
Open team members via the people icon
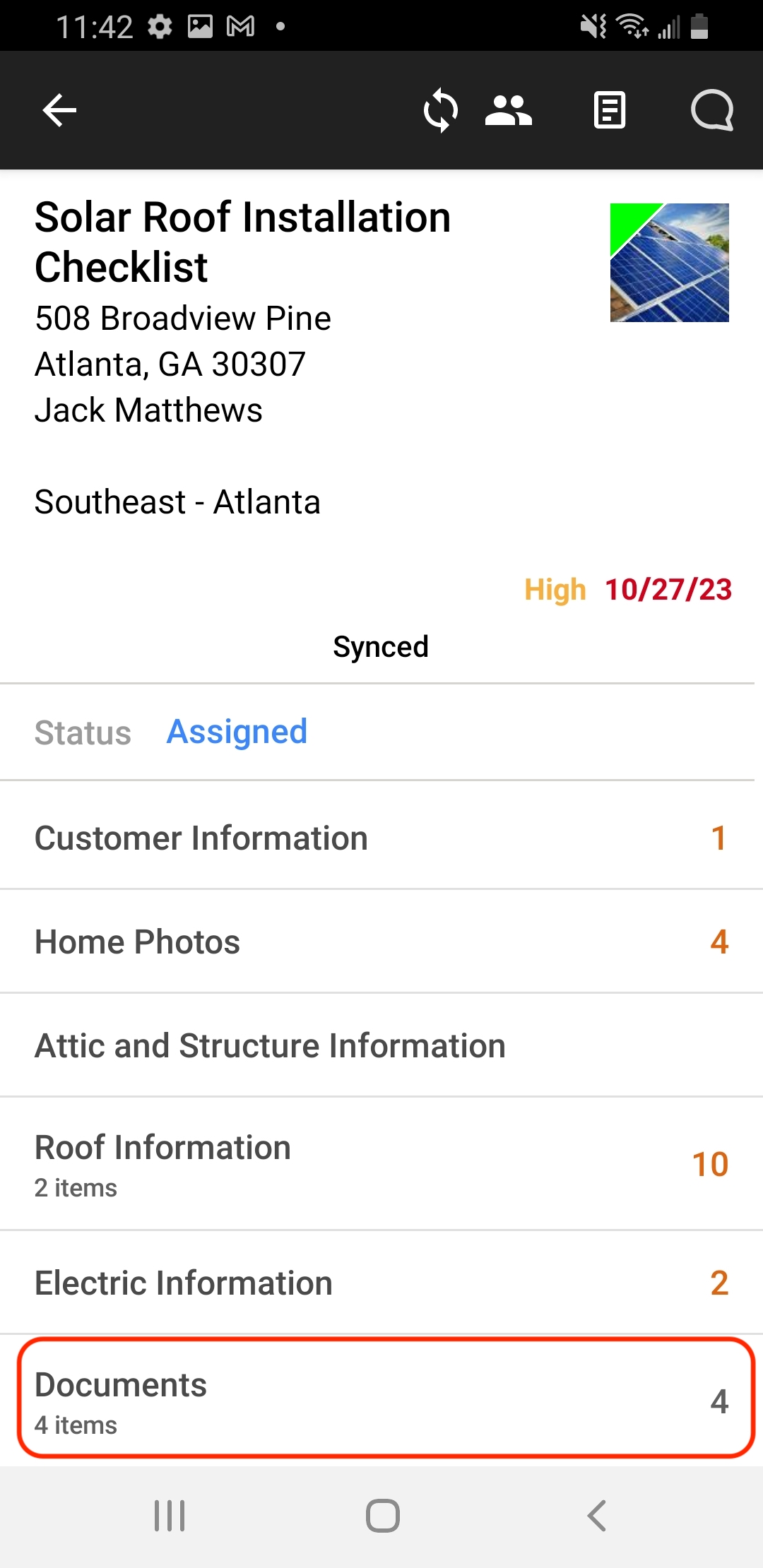tap(509, 109)
